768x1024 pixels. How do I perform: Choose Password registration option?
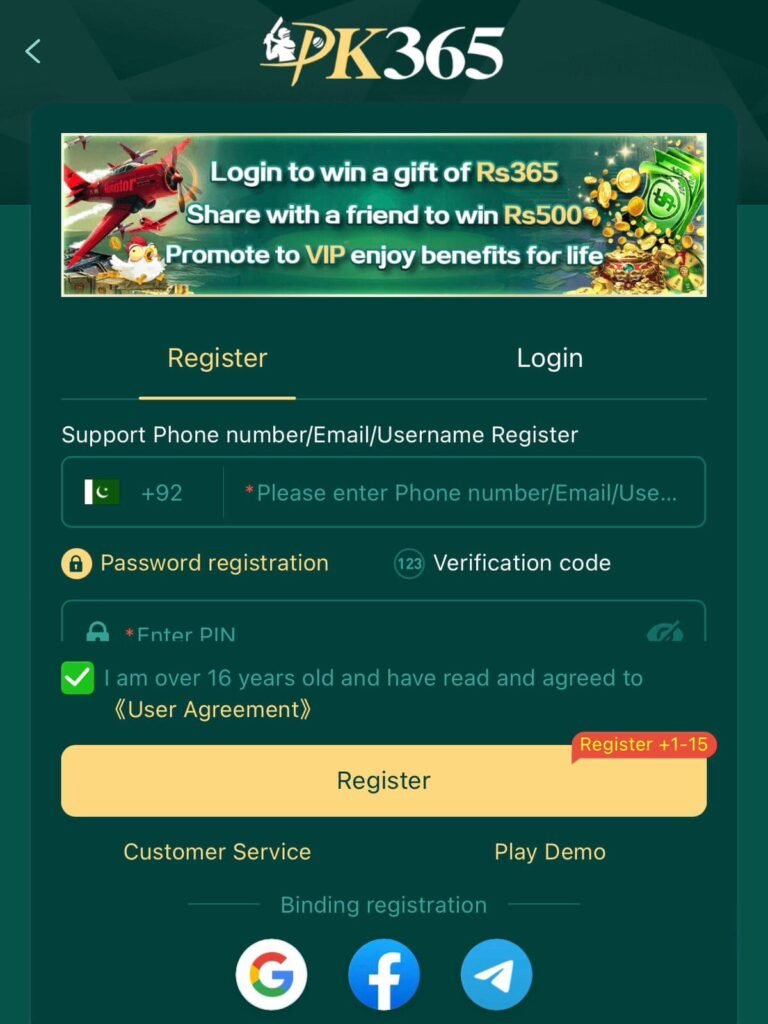[196, 563]
